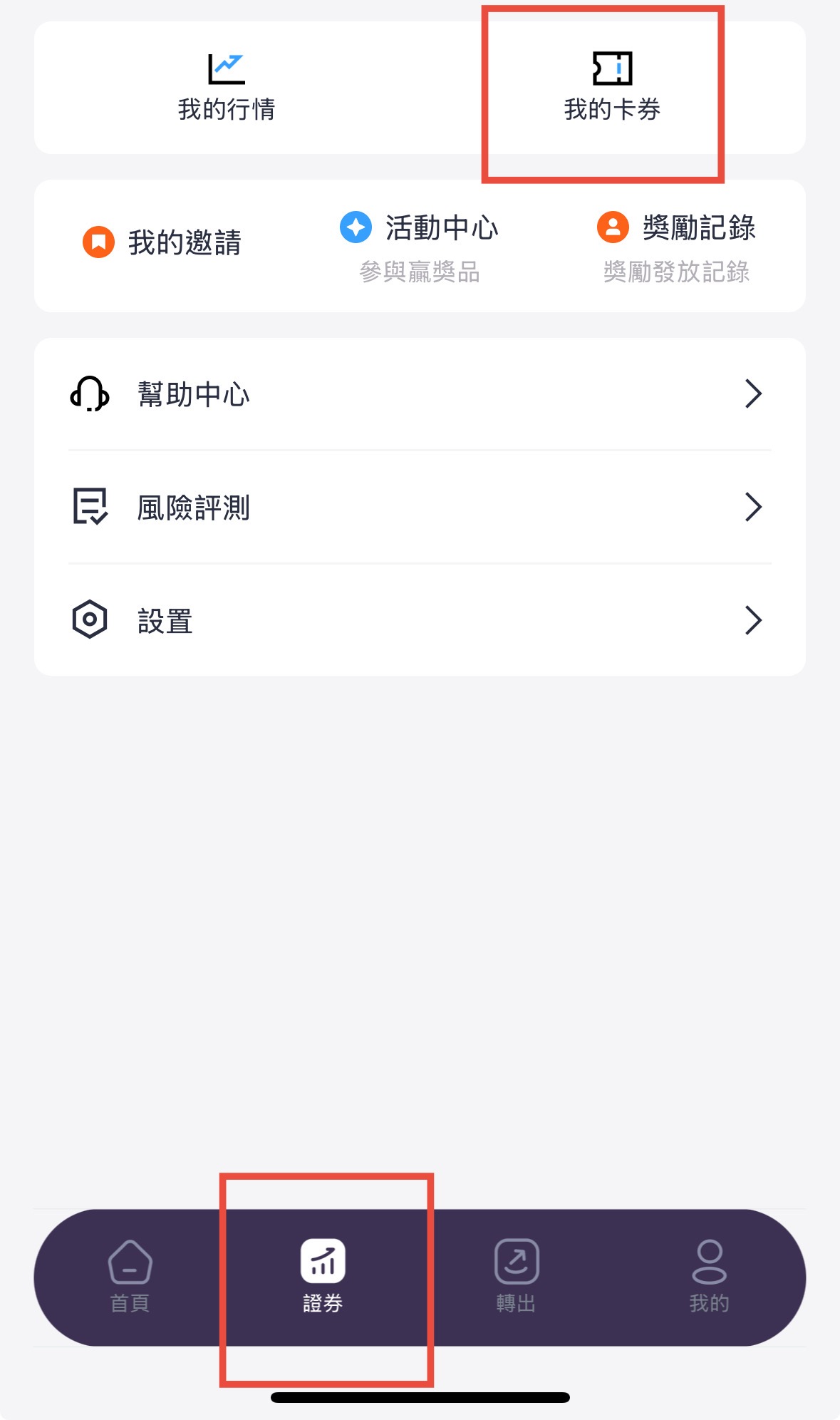840x1420 pixels.
Task: Click the 參與贏獎品 activity link
Action: tap(420, 272)
